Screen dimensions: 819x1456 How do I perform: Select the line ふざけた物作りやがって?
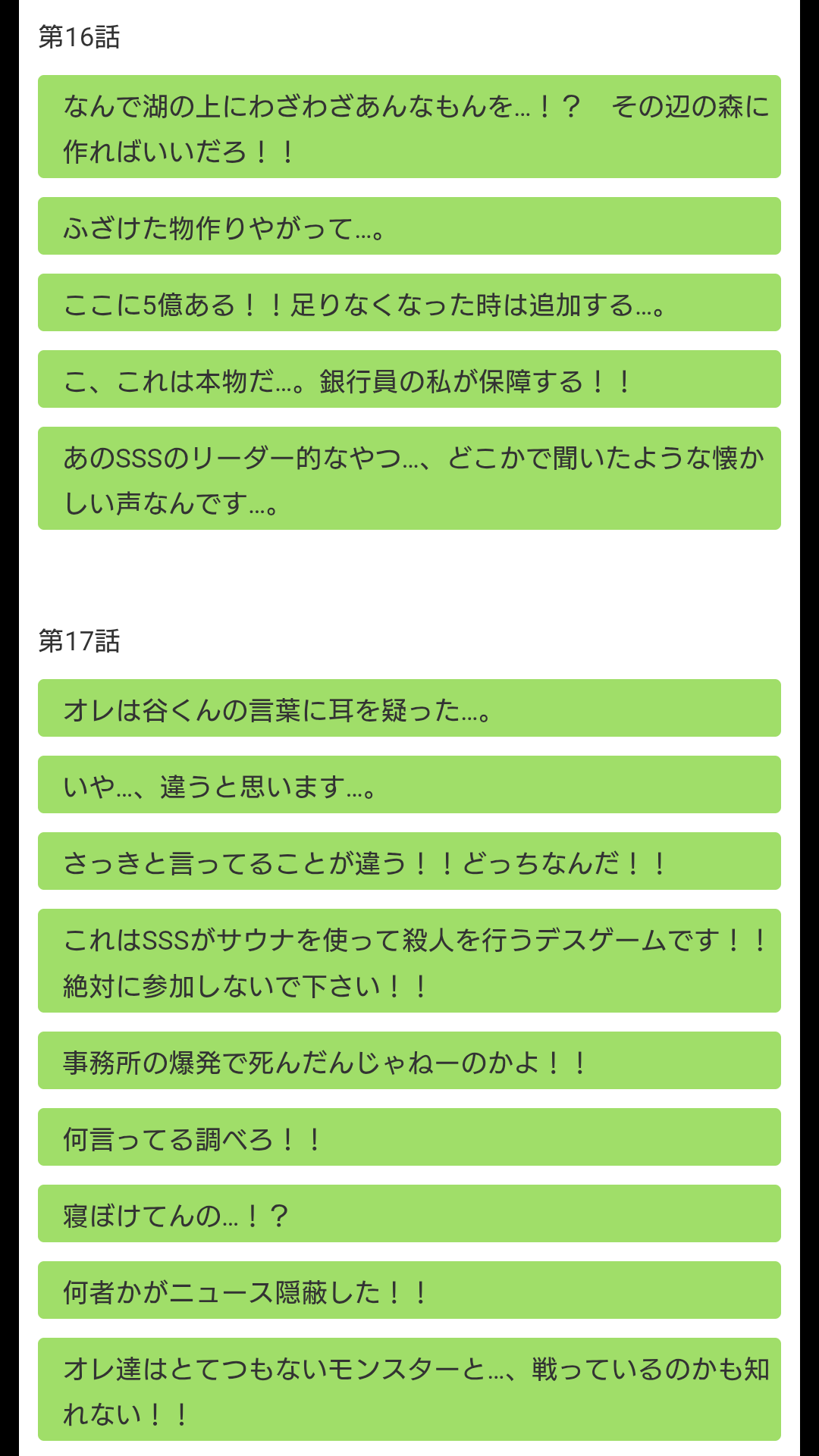point(409,226)
